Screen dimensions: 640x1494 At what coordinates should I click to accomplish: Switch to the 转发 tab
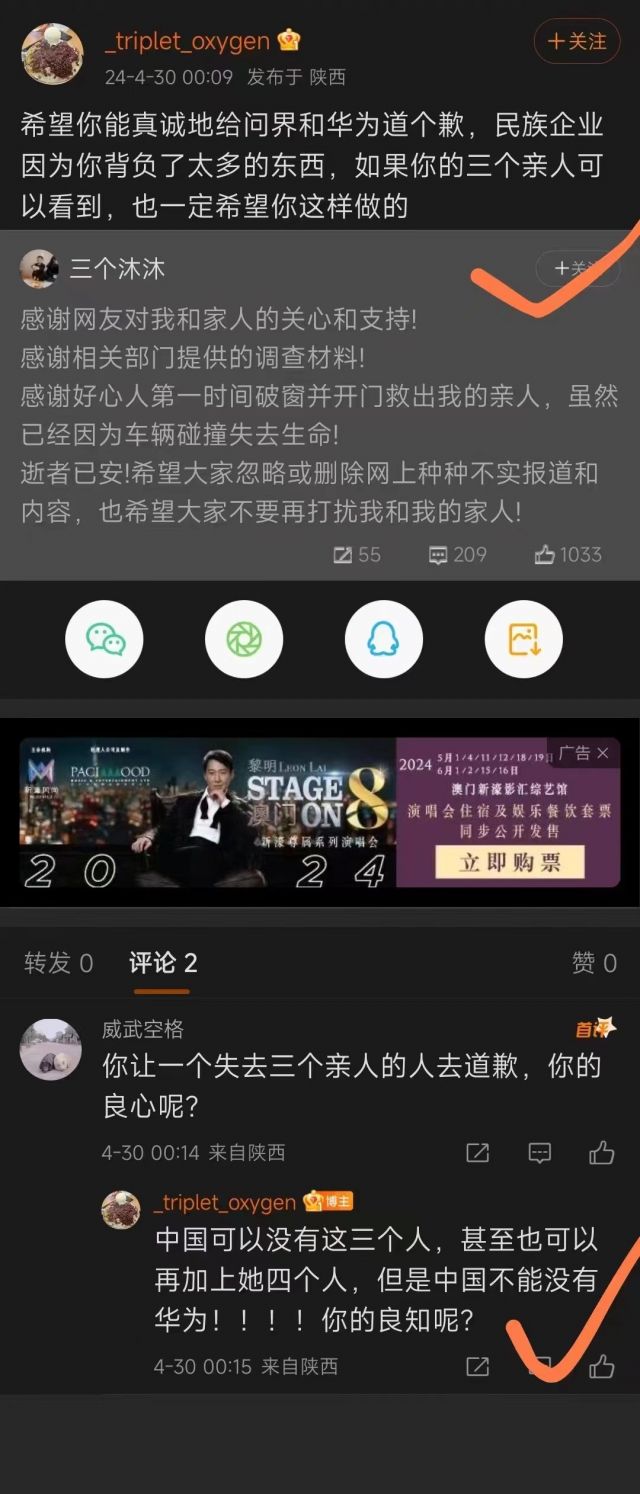(58, 963)
